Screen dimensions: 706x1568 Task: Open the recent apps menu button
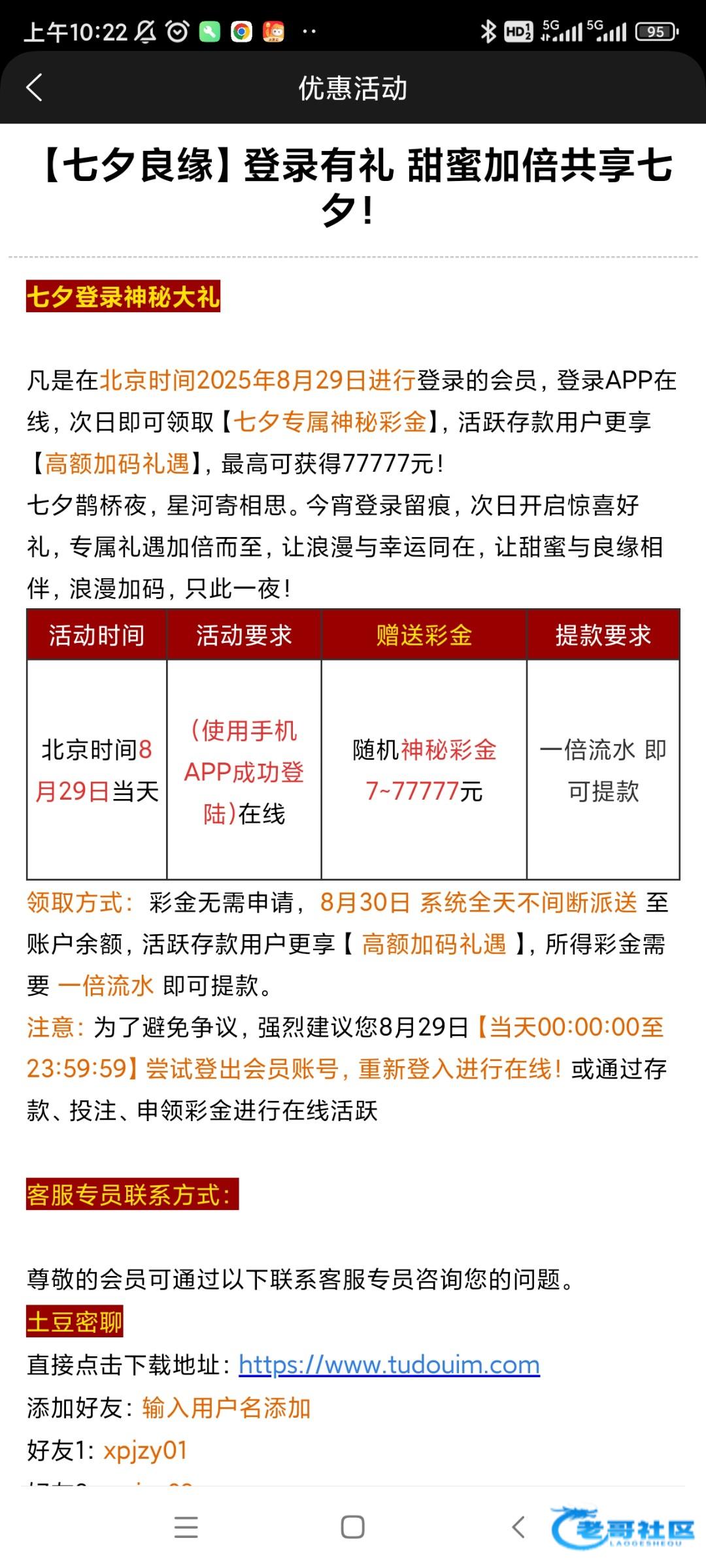pos(186,1527)
